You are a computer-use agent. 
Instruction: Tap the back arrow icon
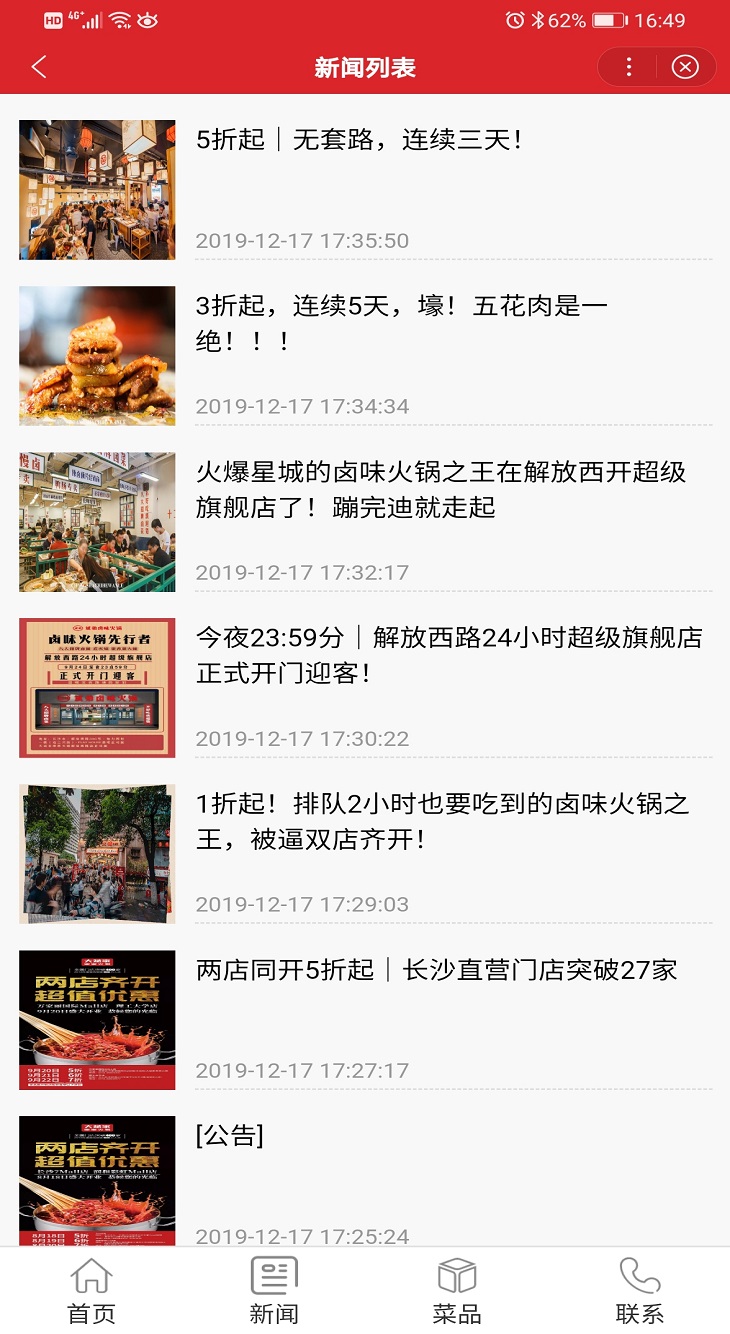(x=38, y=67)
